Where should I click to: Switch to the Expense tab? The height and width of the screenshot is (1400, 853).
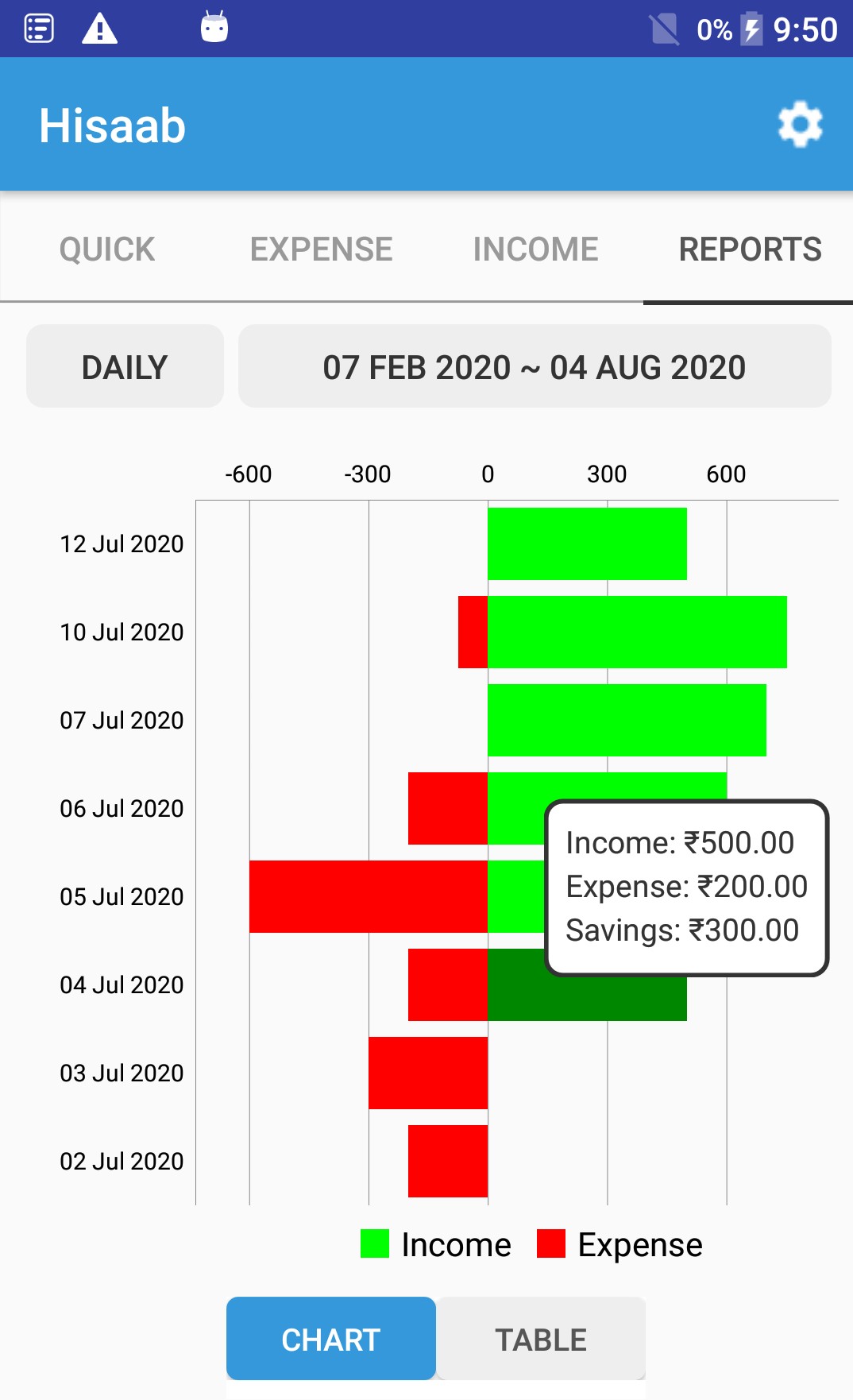pos(321,249)
